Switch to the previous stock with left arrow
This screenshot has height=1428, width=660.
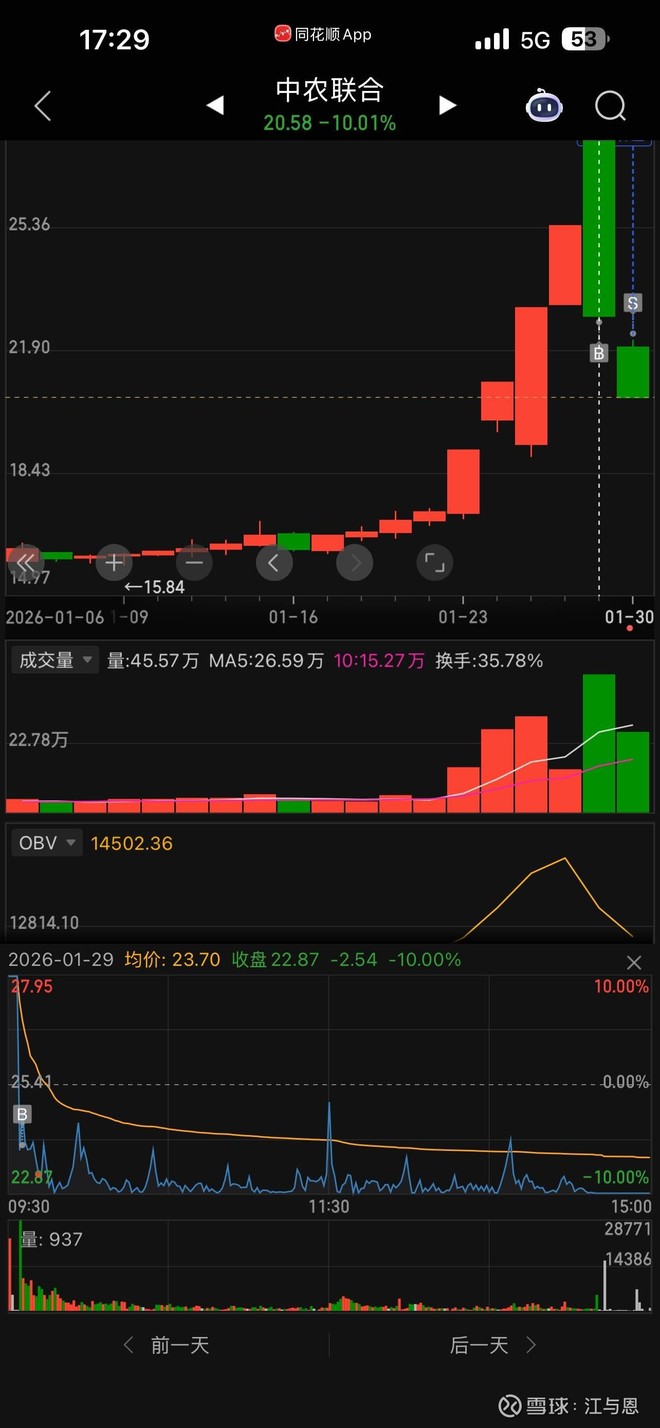(x=215, y=106)
